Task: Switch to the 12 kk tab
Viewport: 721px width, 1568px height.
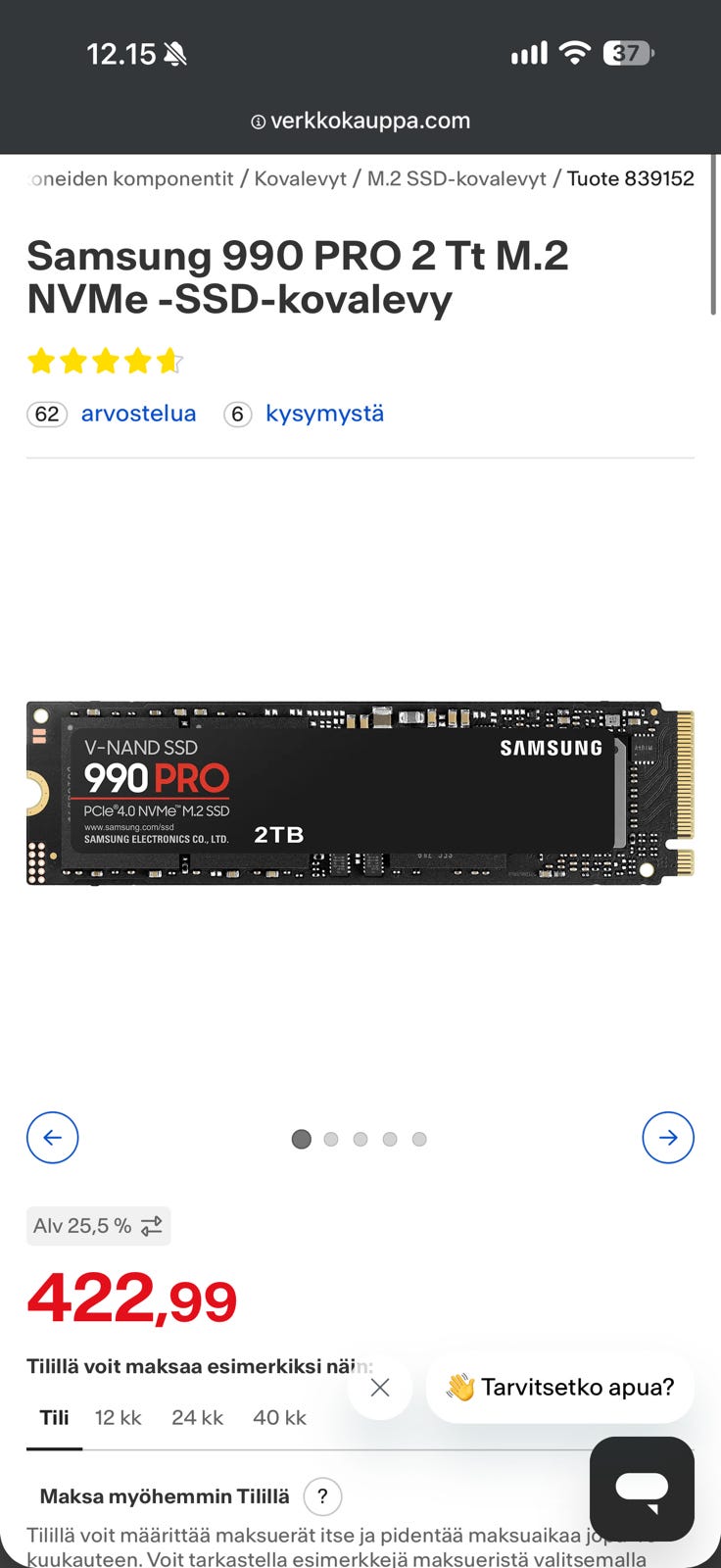Action: pos(119,1418)
